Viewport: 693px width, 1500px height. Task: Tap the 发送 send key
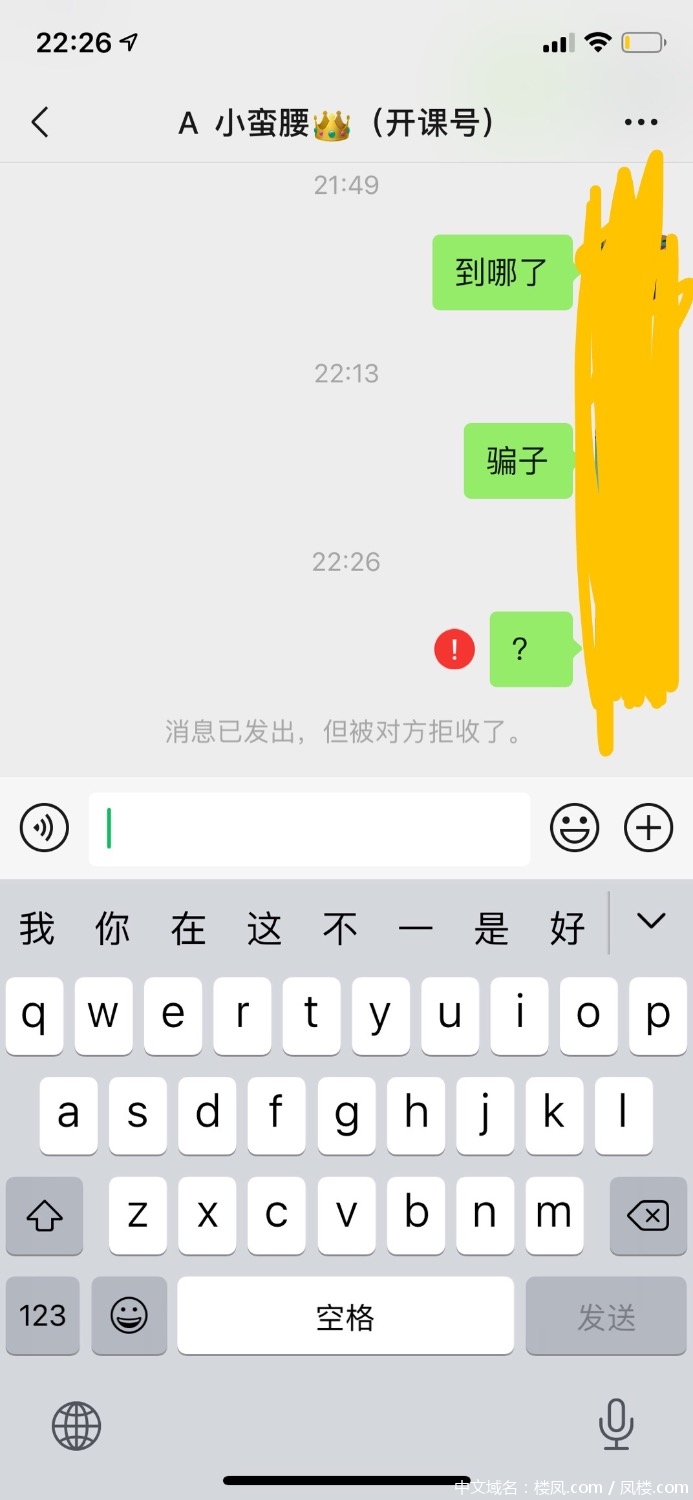606,1316
